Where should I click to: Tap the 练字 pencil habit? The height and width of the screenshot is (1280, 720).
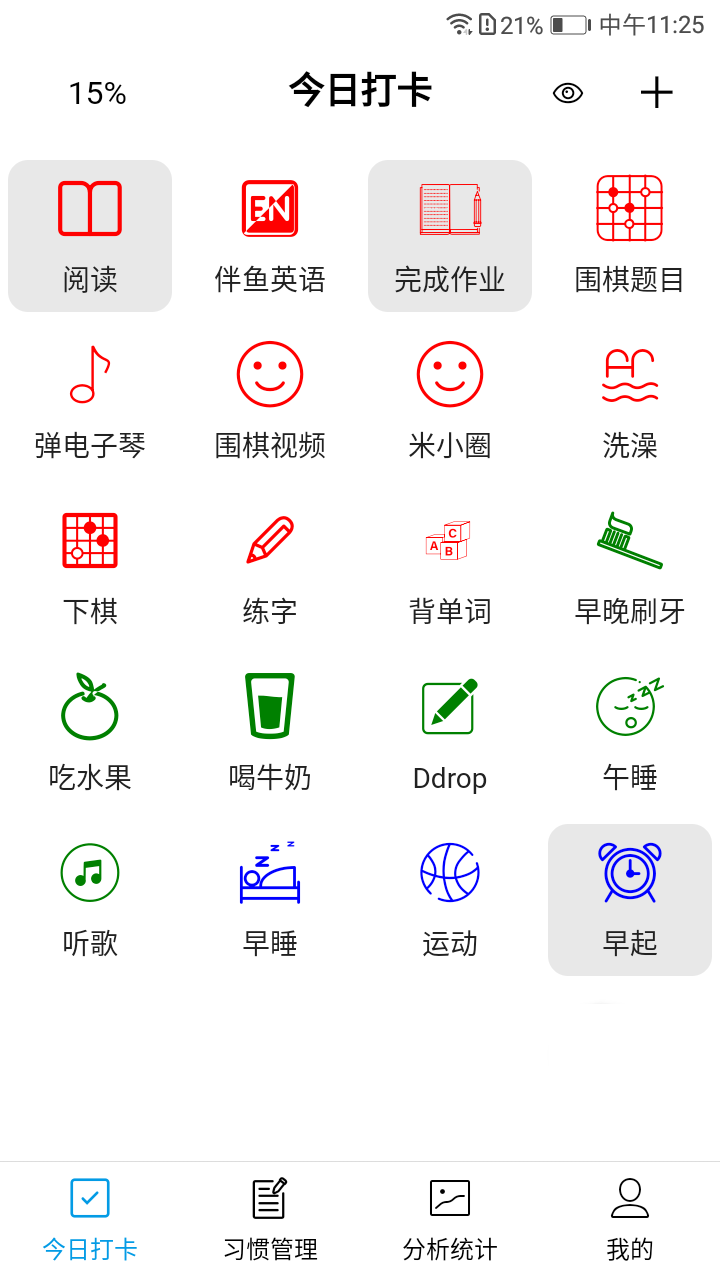pos(270,568)
